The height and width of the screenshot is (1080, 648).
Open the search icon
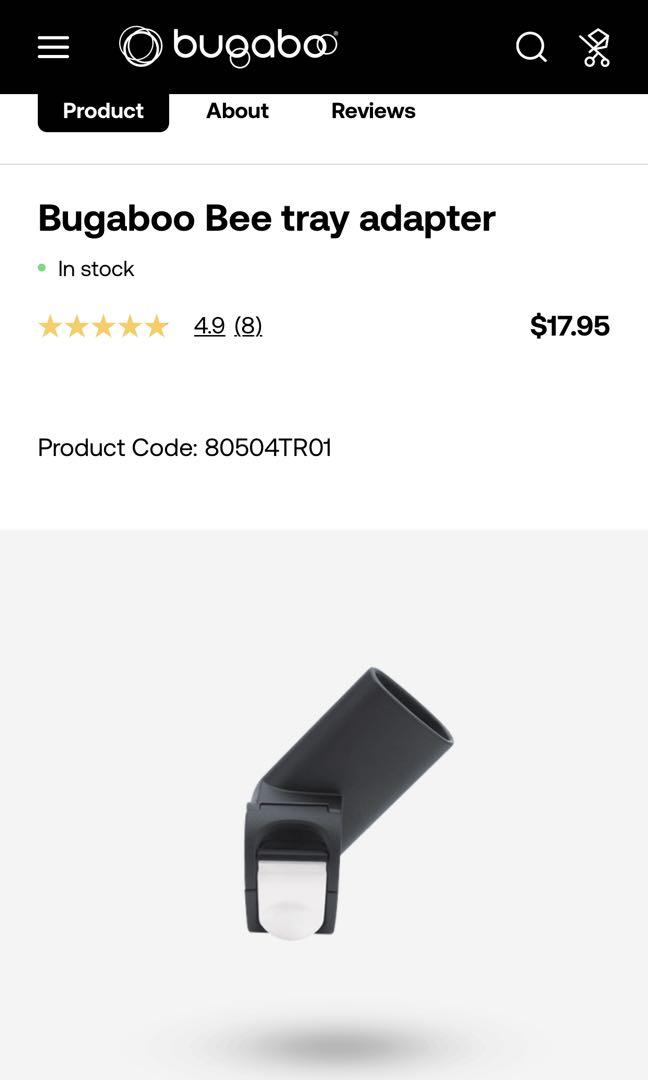coord(530,47)
